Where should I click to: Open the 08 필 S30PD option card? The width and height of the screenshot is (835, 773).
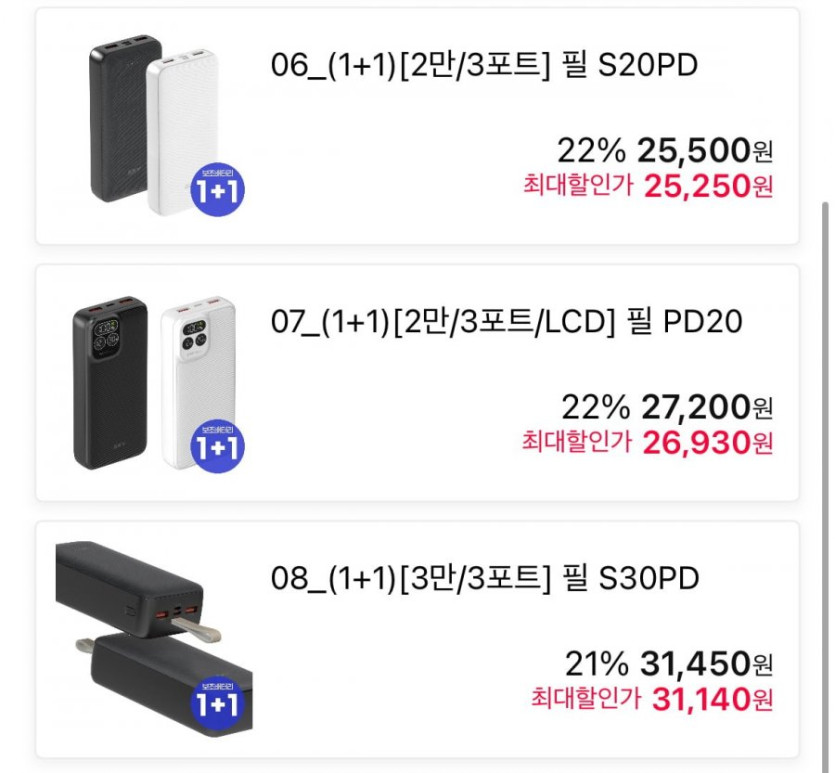pos(417,639)
